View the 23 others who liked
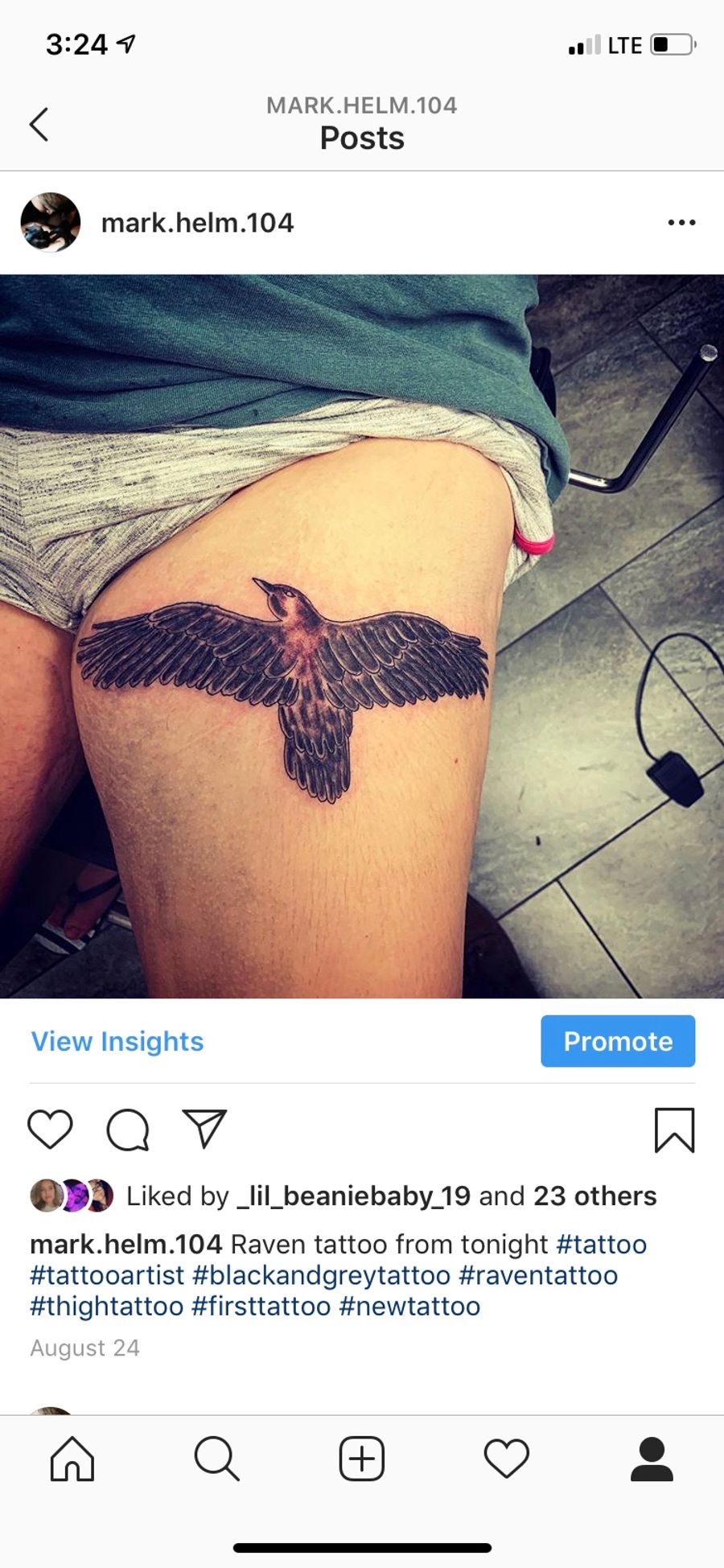The height and width of the screenshot is (1568, 724). tap(595, 1196)
